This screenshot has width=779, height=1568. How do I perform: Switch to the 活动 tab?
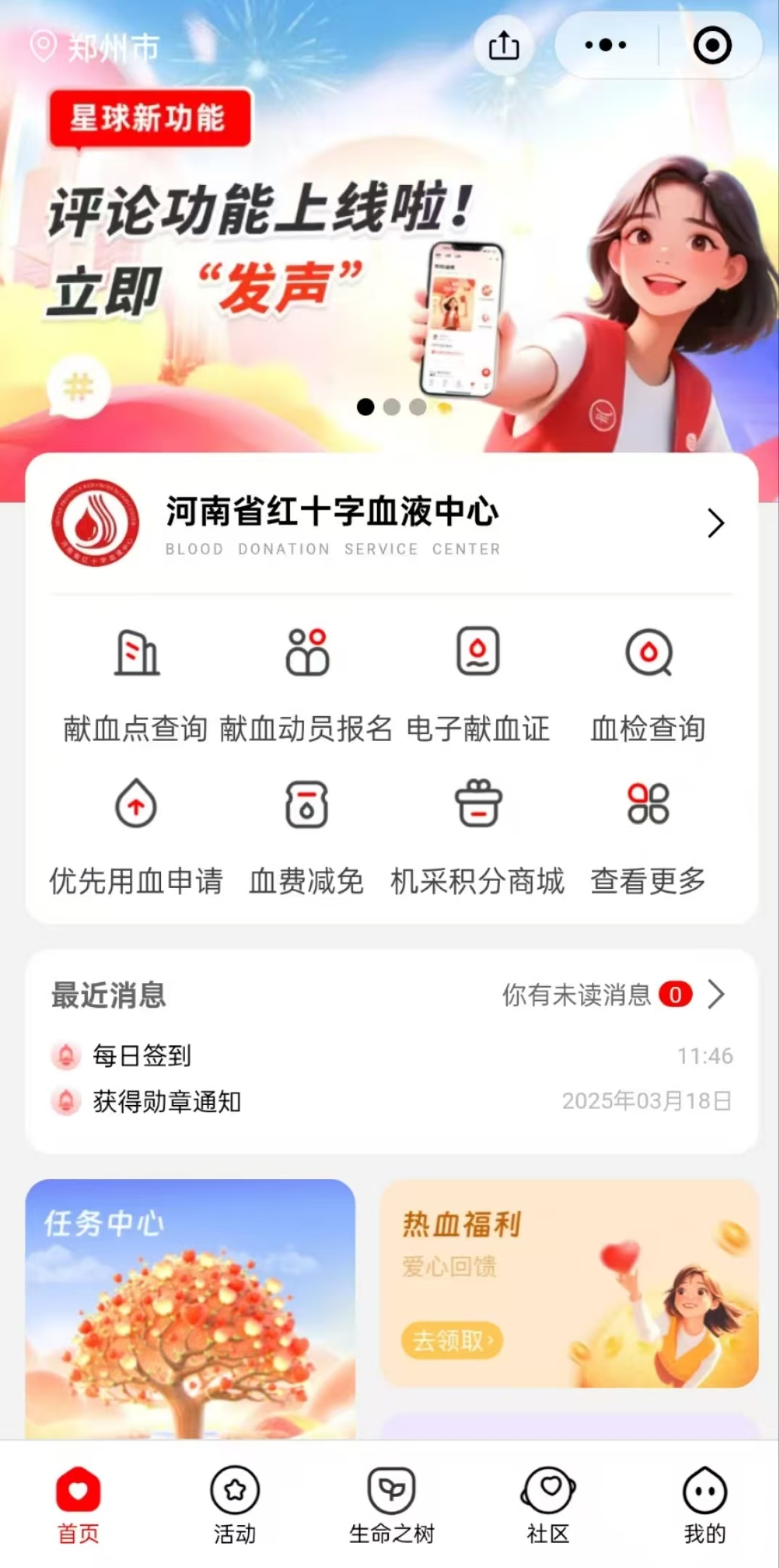[x=234, y=1505]
